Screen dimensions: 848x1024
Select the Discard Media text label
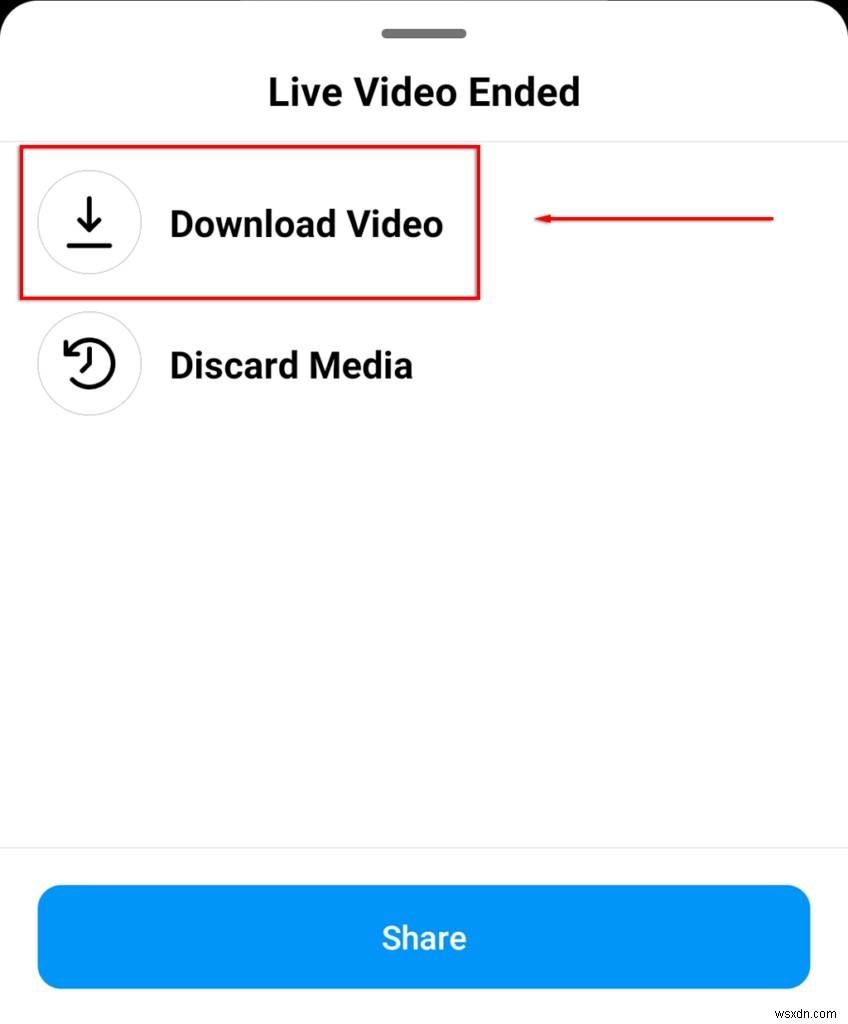(x=291, y=365)
